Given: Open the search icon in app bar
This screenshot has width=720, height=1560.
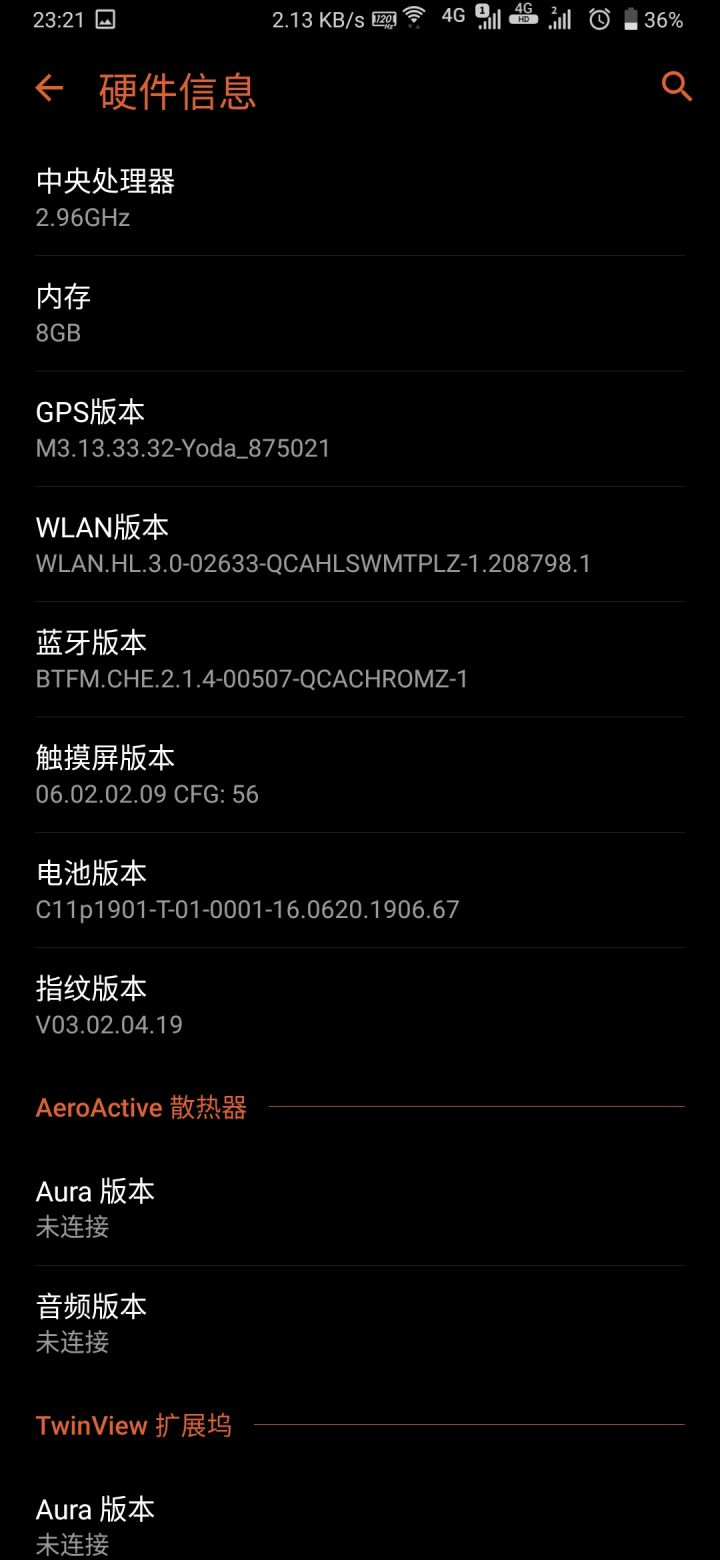Looking at the screenshot, I should [677, 87].
